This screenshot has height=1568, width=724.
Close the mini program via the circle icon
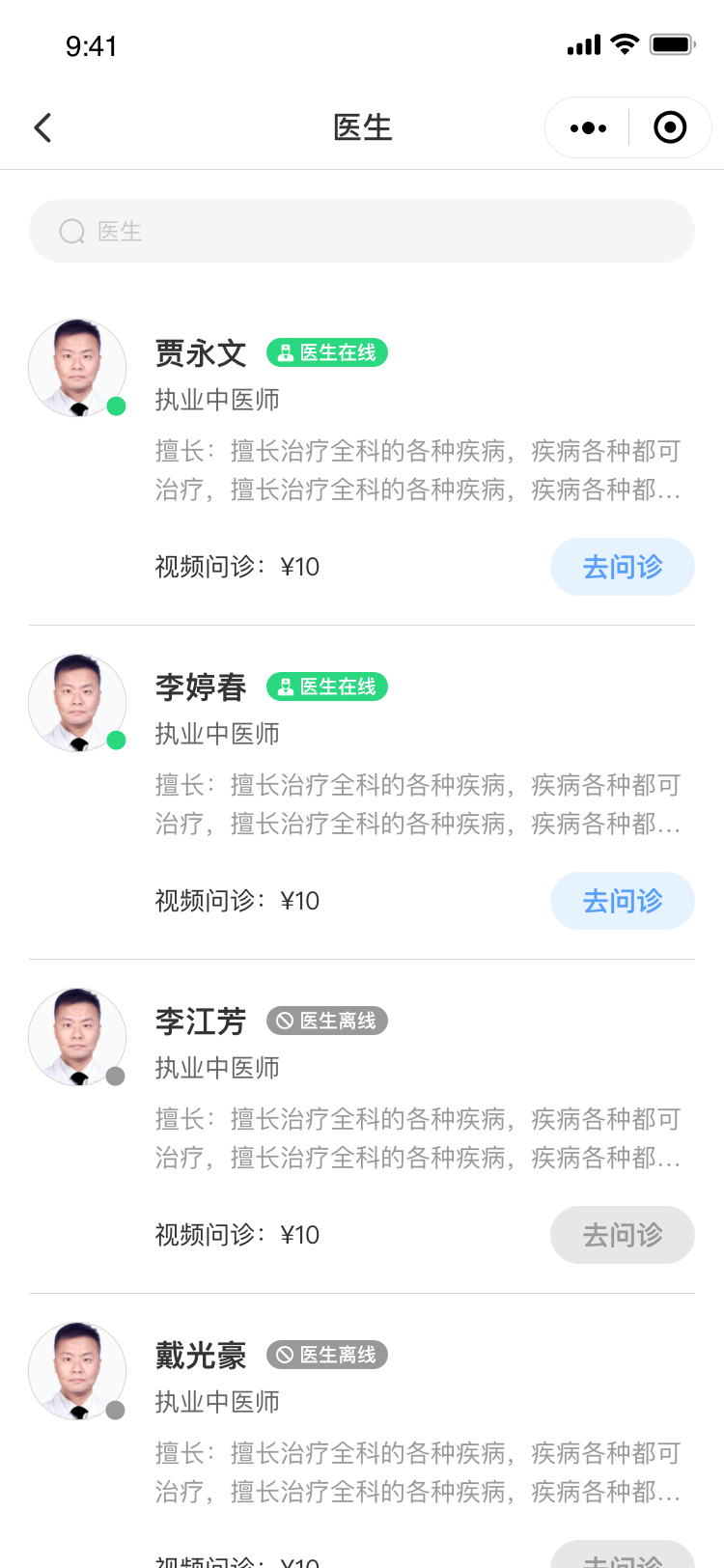click(670, 127)
